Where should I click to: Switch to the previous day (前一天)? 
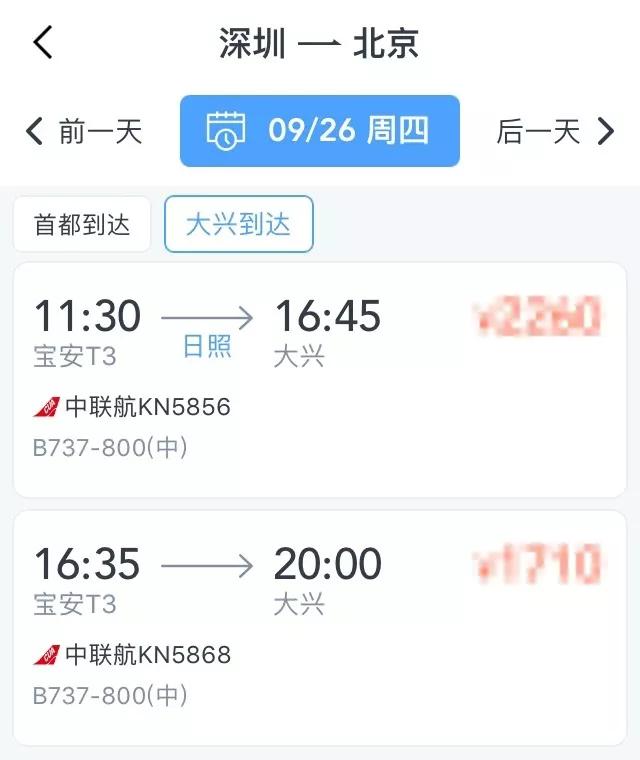click(x=84, y=131)
